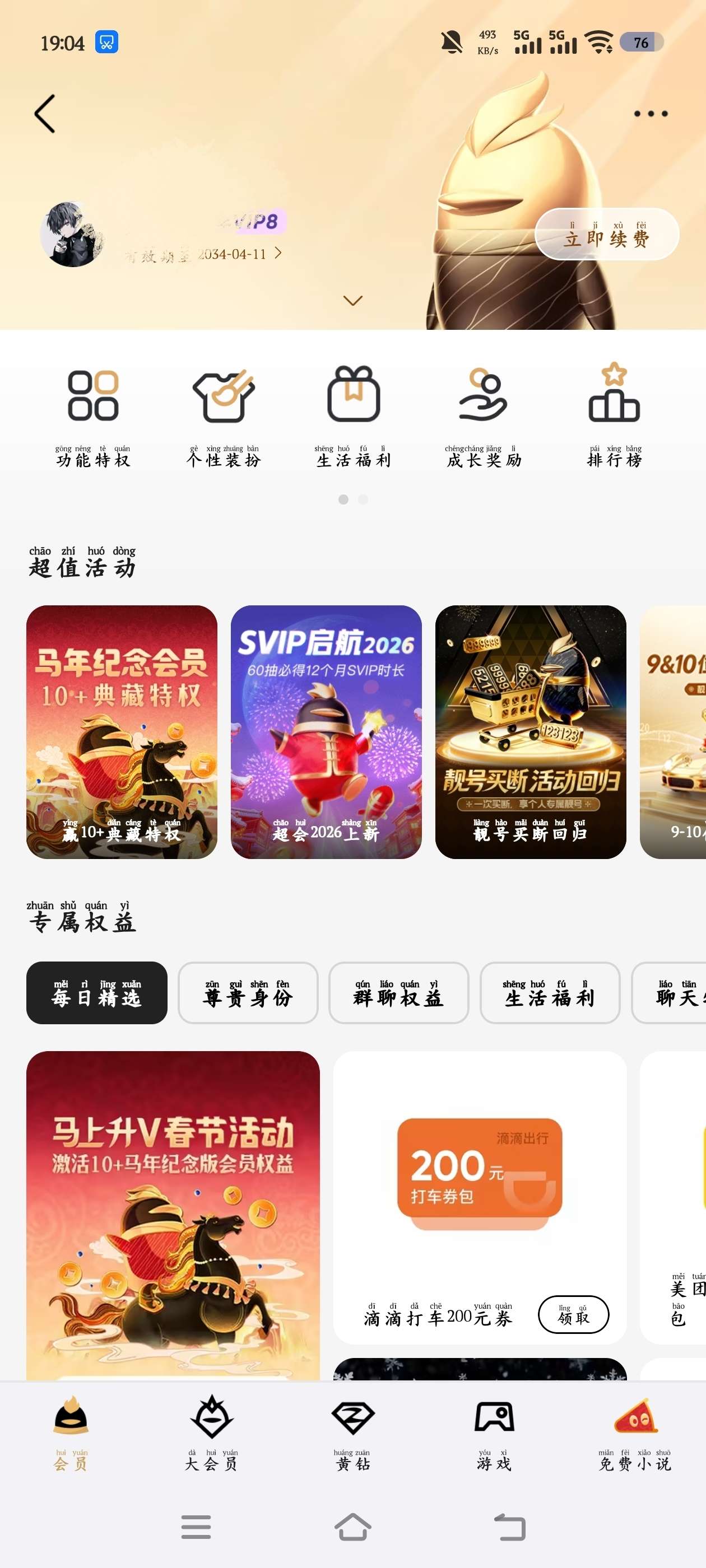Select the 生活福利 chip under 专属权益
Viewport: 706px width, 1568px height.
(550, 992)
